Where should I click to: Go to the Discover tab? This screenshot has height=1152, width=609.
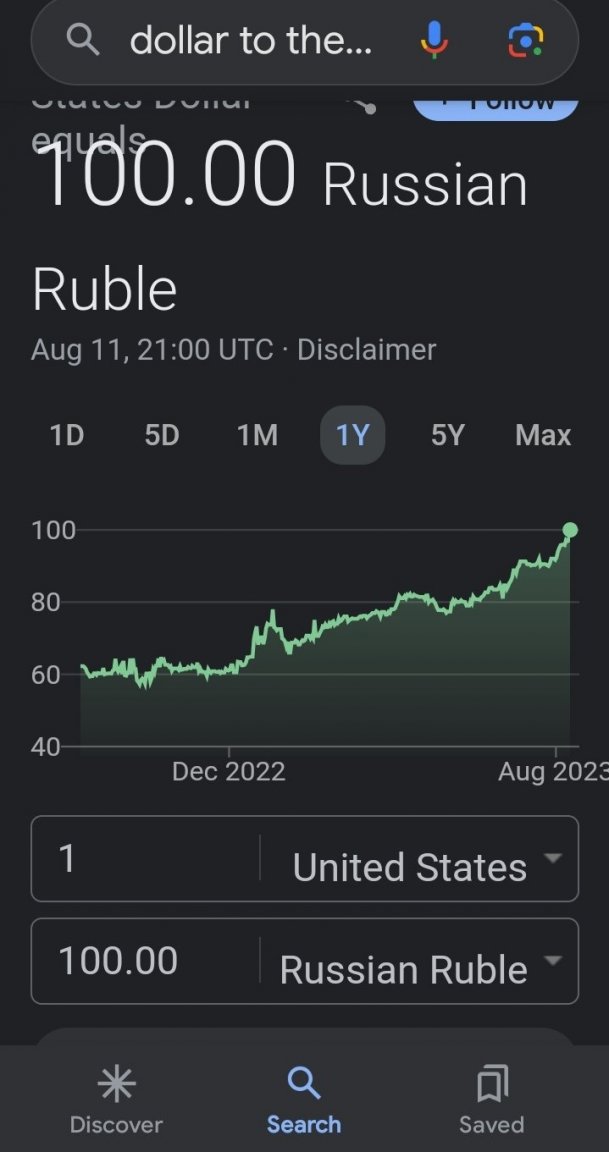[x=116, y=1101]
